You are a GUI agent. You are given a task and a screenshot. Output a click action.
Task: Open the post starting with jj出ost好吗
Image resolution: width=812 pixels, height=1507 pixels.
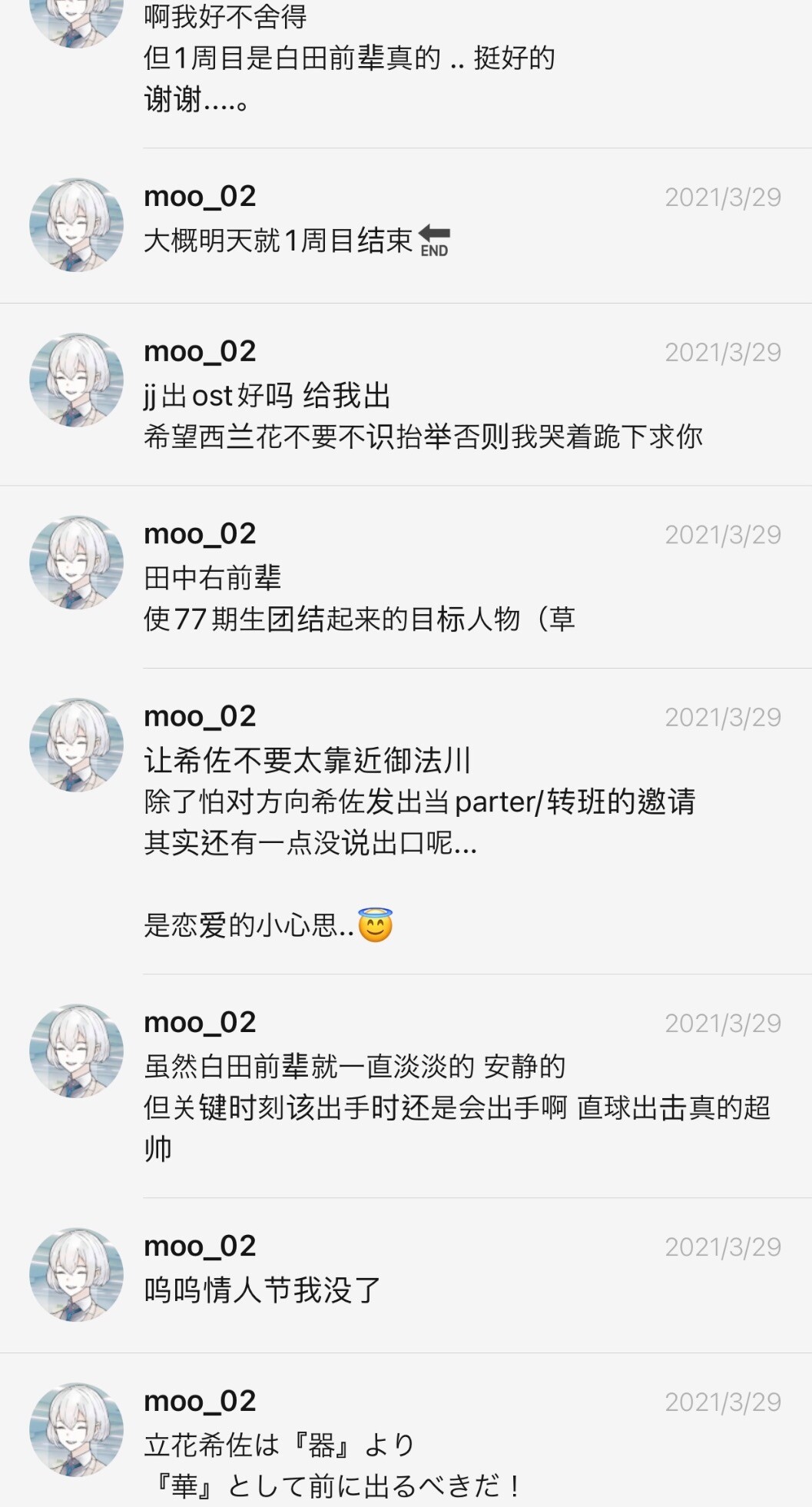point(406,394)
